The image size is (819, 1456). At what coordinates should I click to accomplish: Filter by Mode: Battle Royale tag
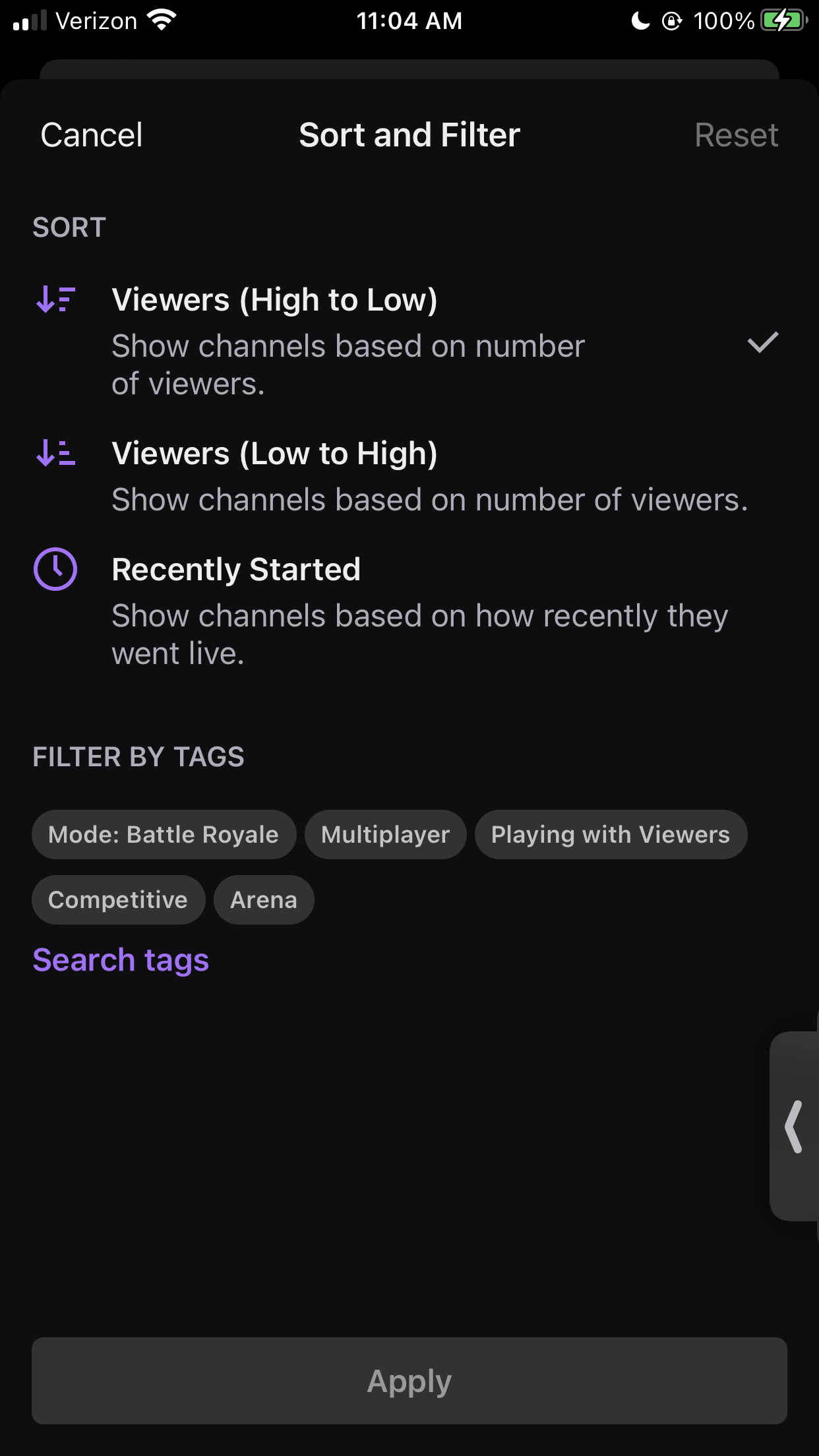(164, 835)
